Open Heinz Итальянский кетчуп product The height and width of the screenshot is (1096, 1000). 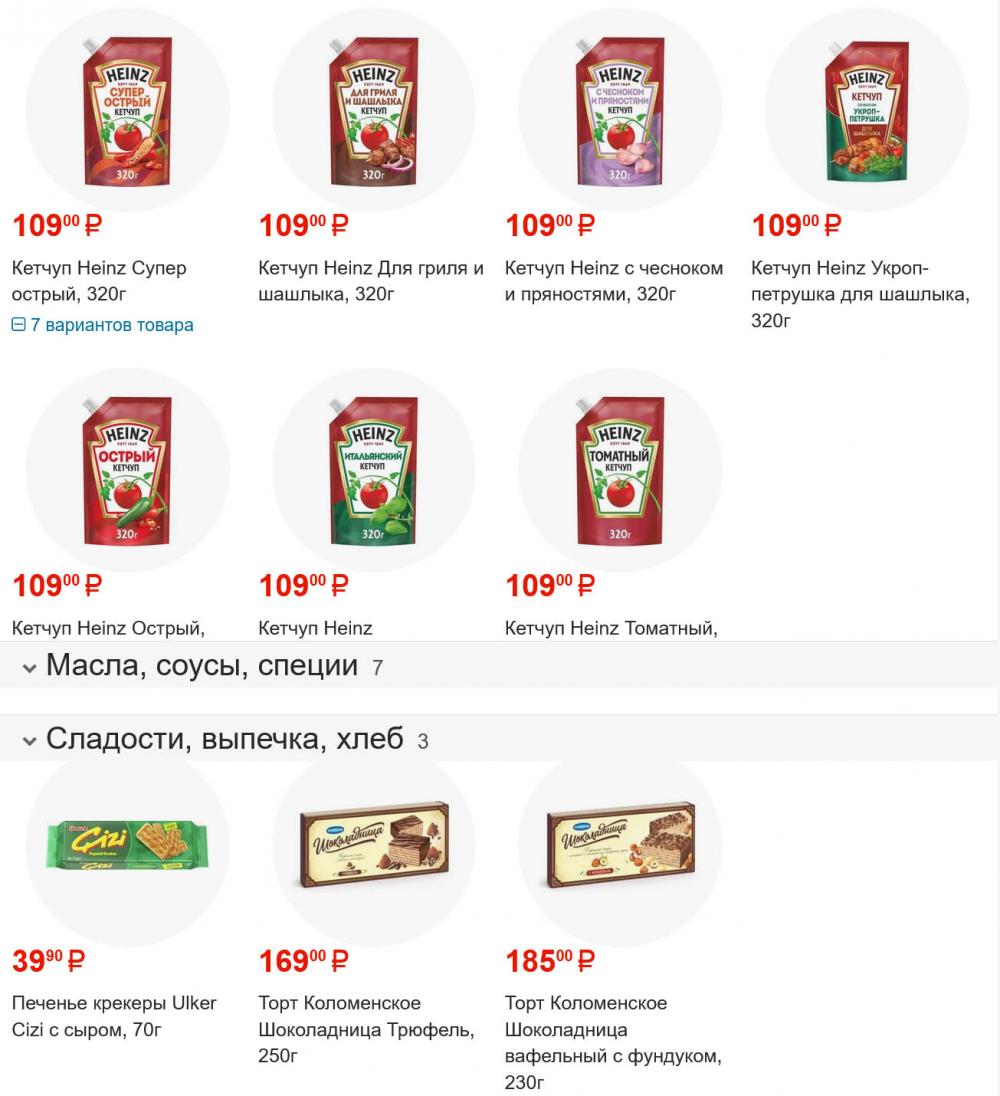pos(315,628)
